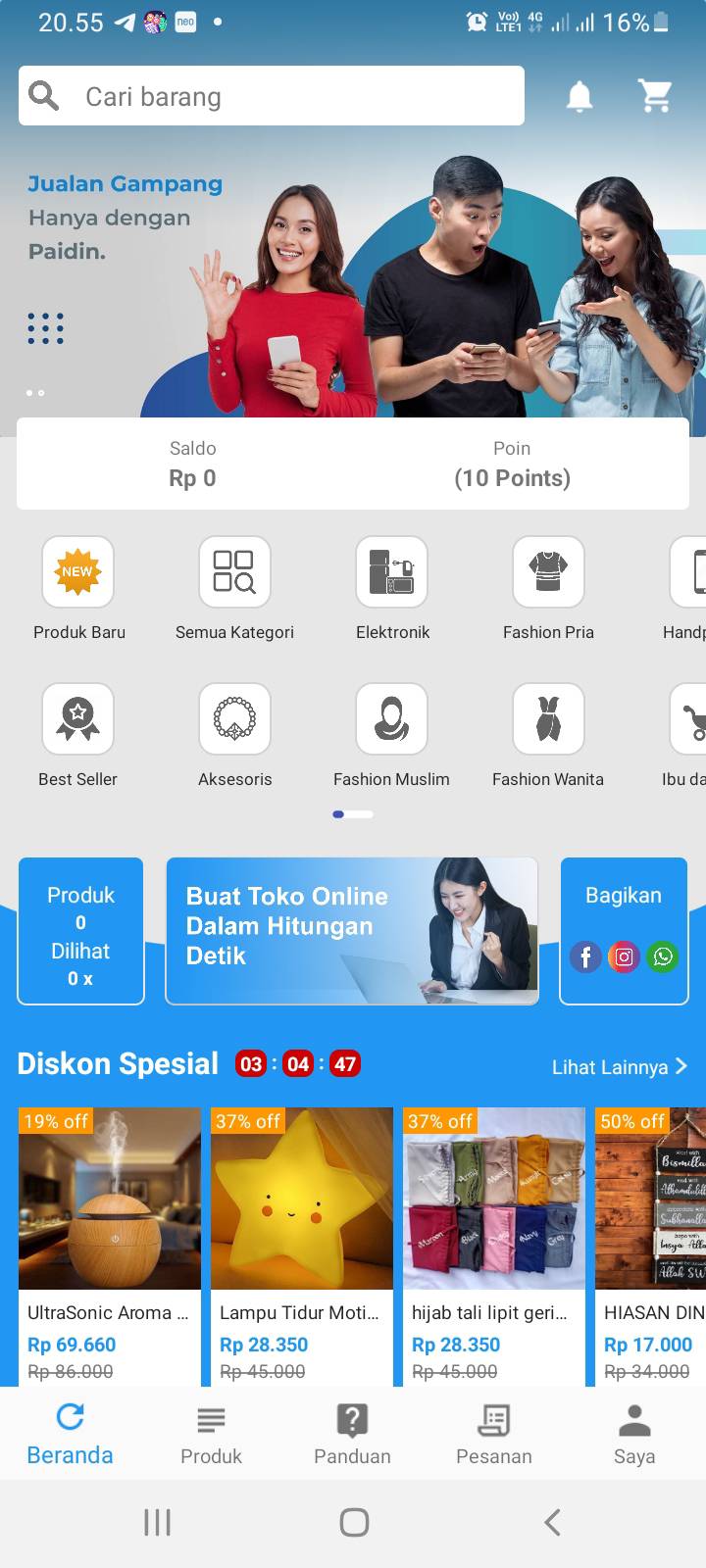Open the Cari barang search box
This screenshot has width=706, height=1568.
click(x=272, y=96)
